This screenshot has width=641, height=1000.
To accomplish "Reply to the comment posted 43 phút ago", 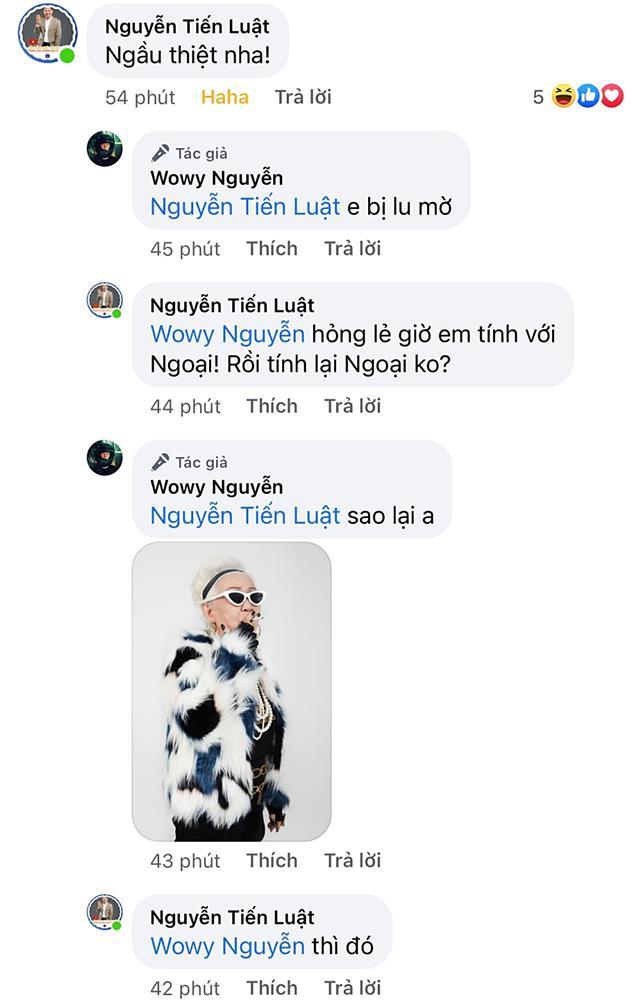I will pyautogui.click(x=352, y=860).
